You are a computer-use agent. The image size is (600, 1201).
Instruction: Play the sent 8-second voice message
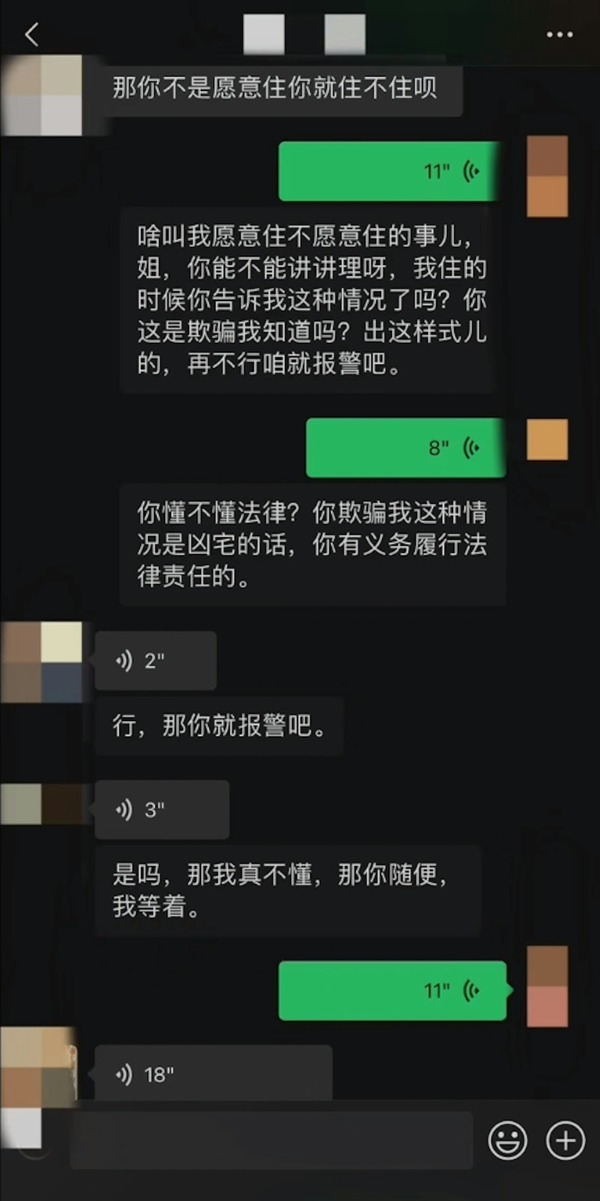[x=405, y=447]
